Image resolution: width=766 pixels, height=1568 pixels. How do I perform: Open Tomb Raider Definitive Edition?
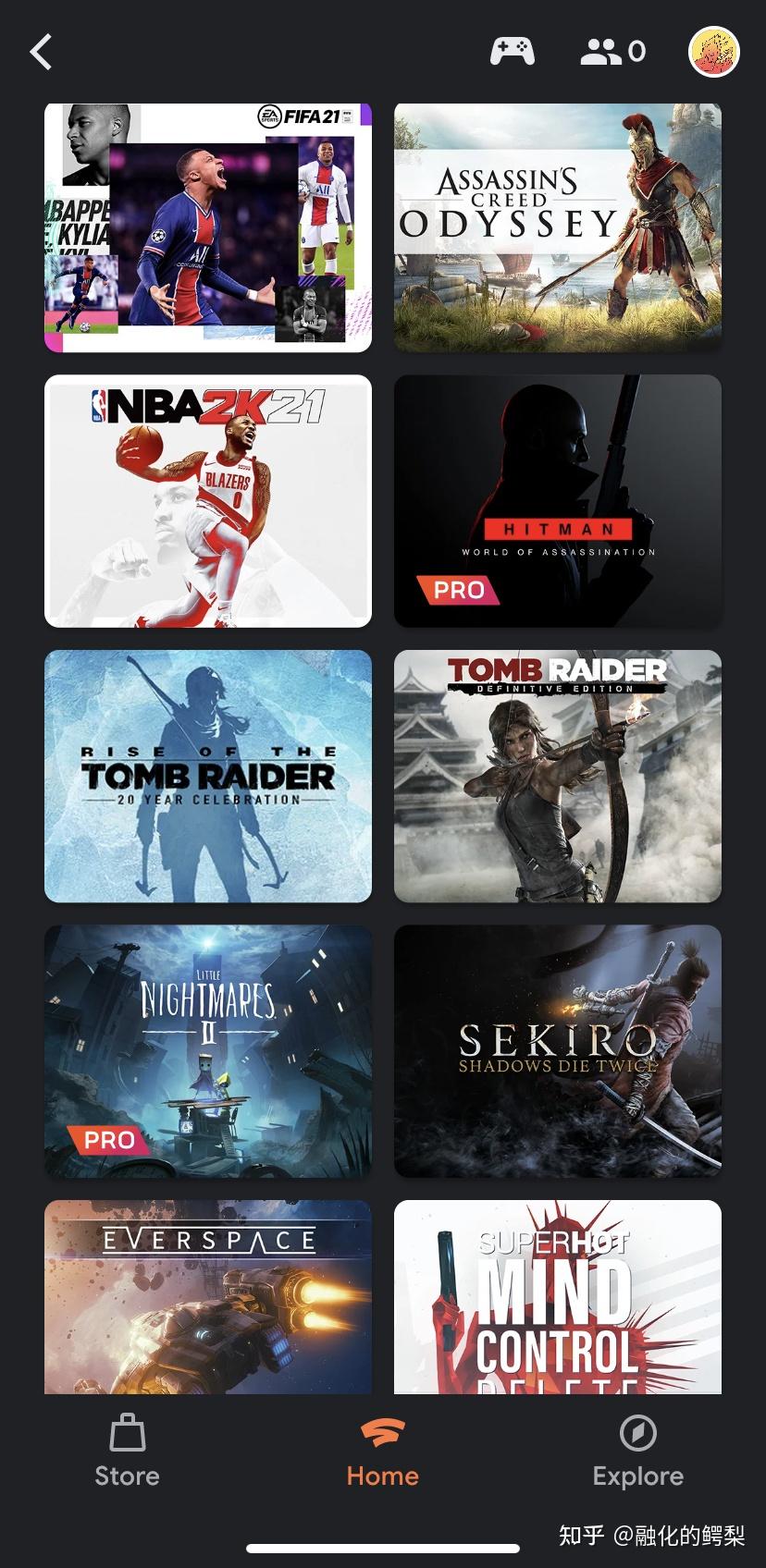[x=558, y=777]
